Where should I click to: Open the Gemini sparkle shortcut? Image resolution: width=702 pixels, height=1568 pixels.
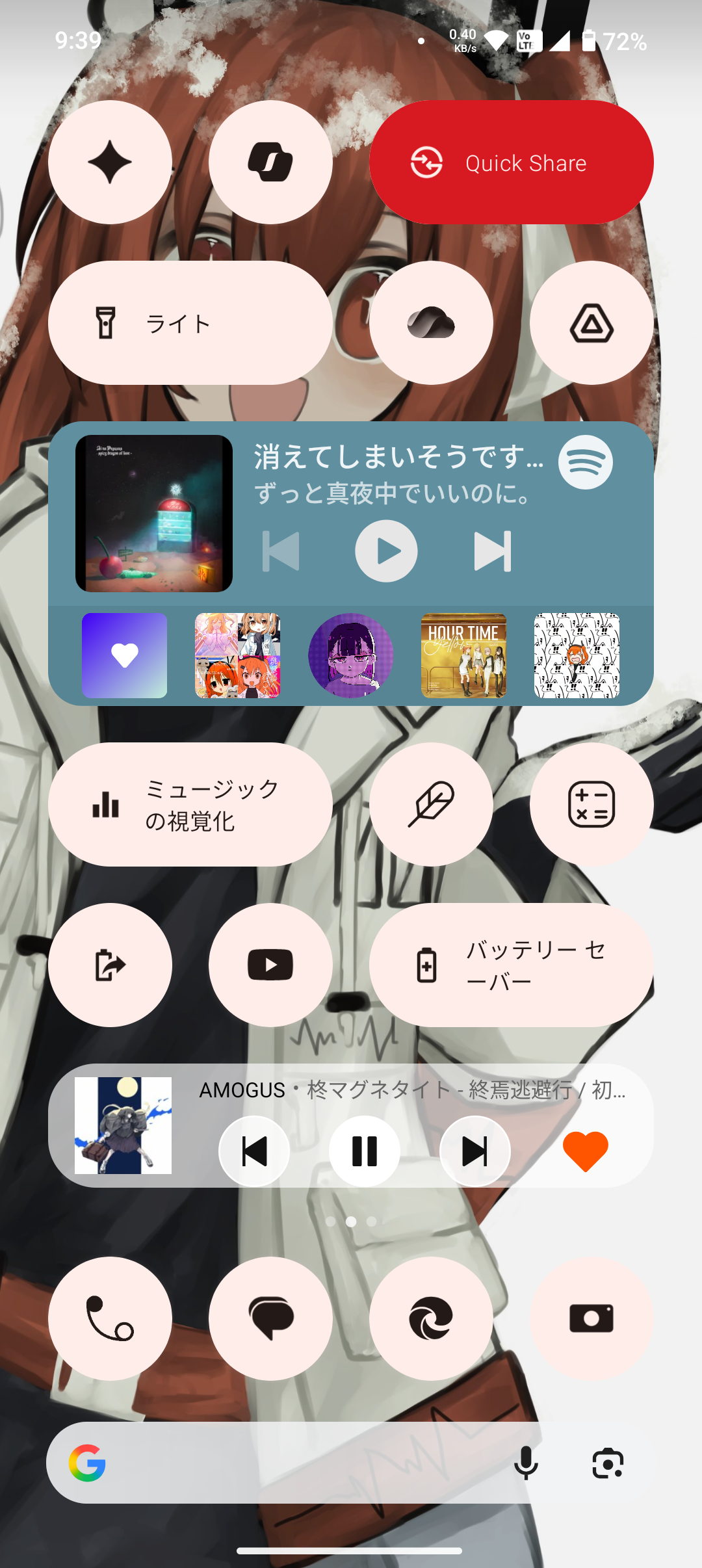110,163
